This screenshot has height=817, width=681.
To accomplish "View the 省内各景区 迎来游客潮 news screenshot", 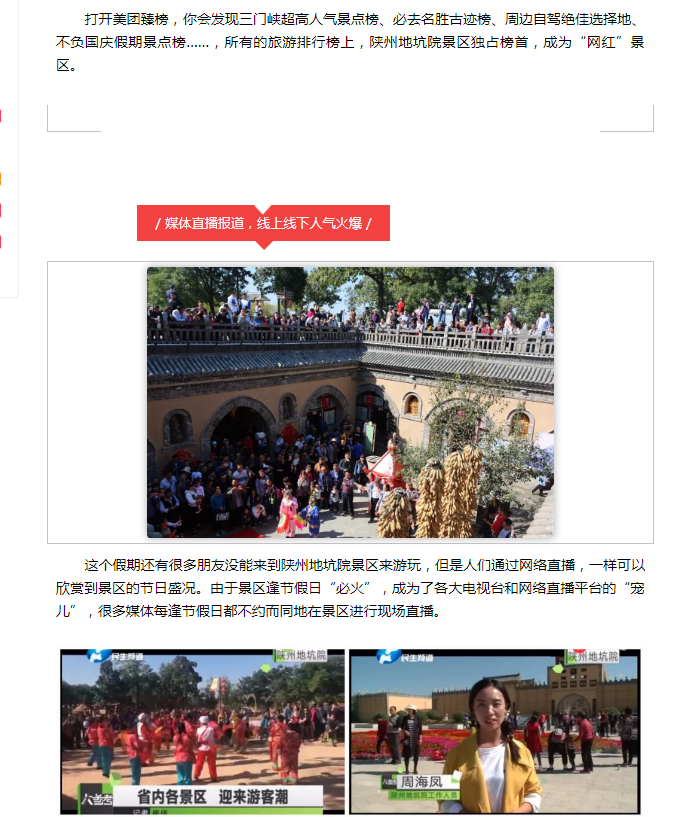I will pos(202,731).
